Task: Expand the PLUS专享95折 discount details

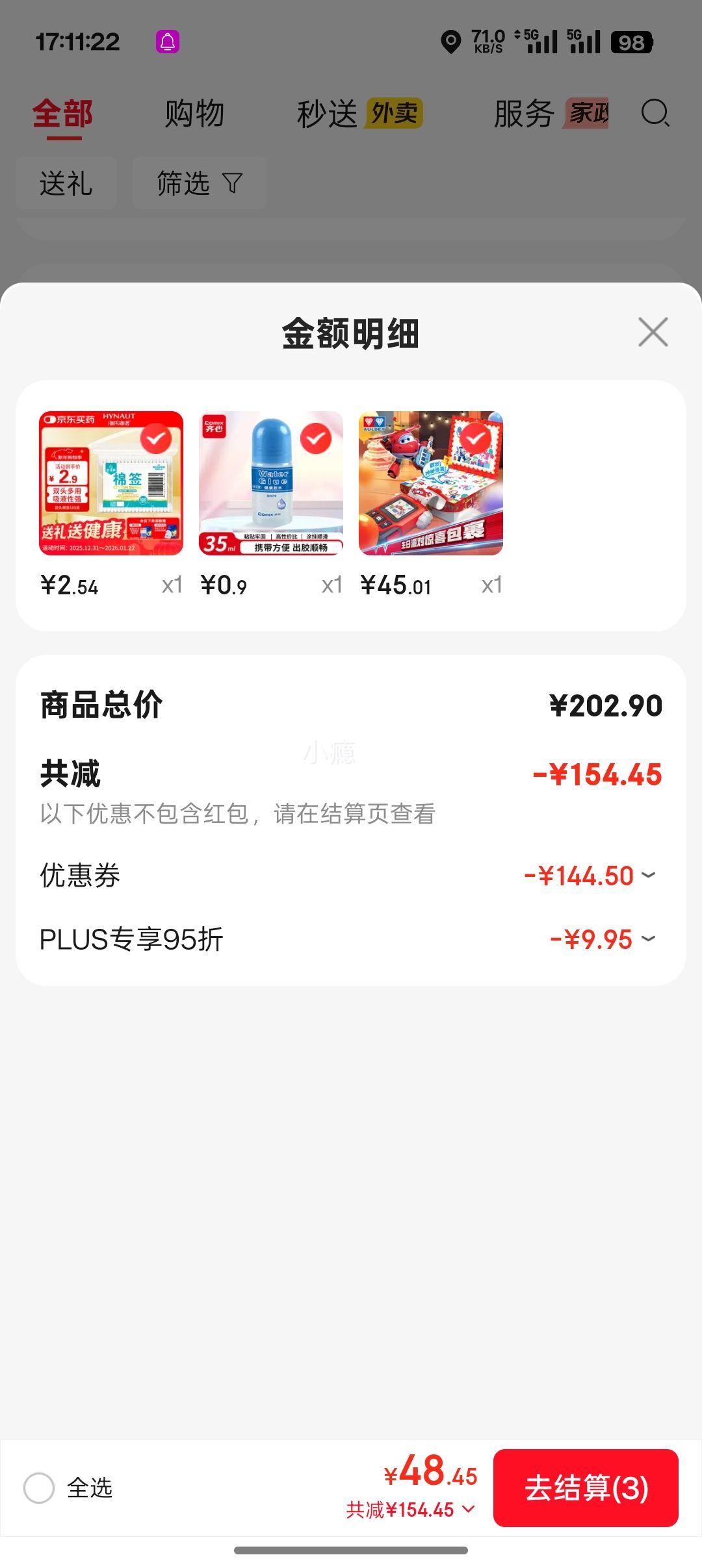Action: click(x=648, y=939)
